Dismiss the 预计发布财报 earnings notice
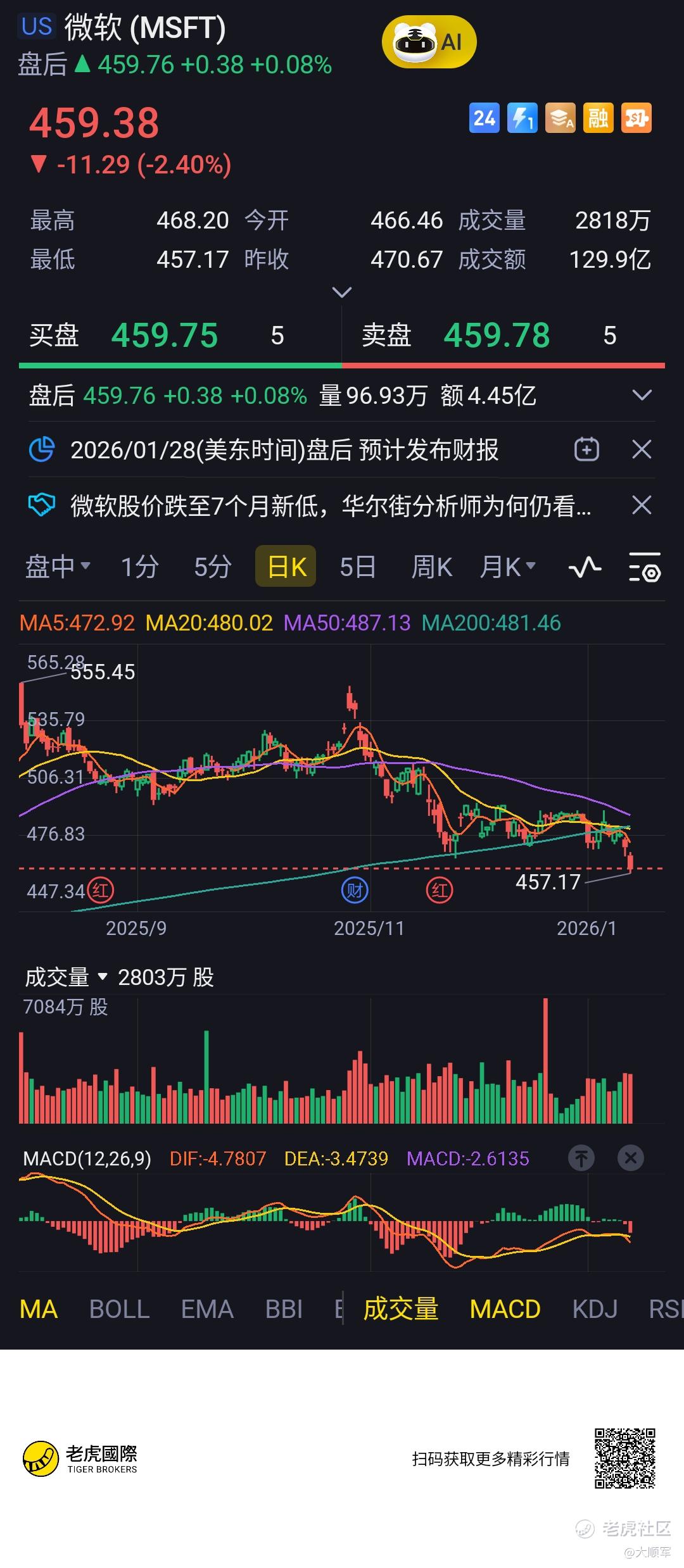This screenshot has height=1568, width=684. click(642, 450)
